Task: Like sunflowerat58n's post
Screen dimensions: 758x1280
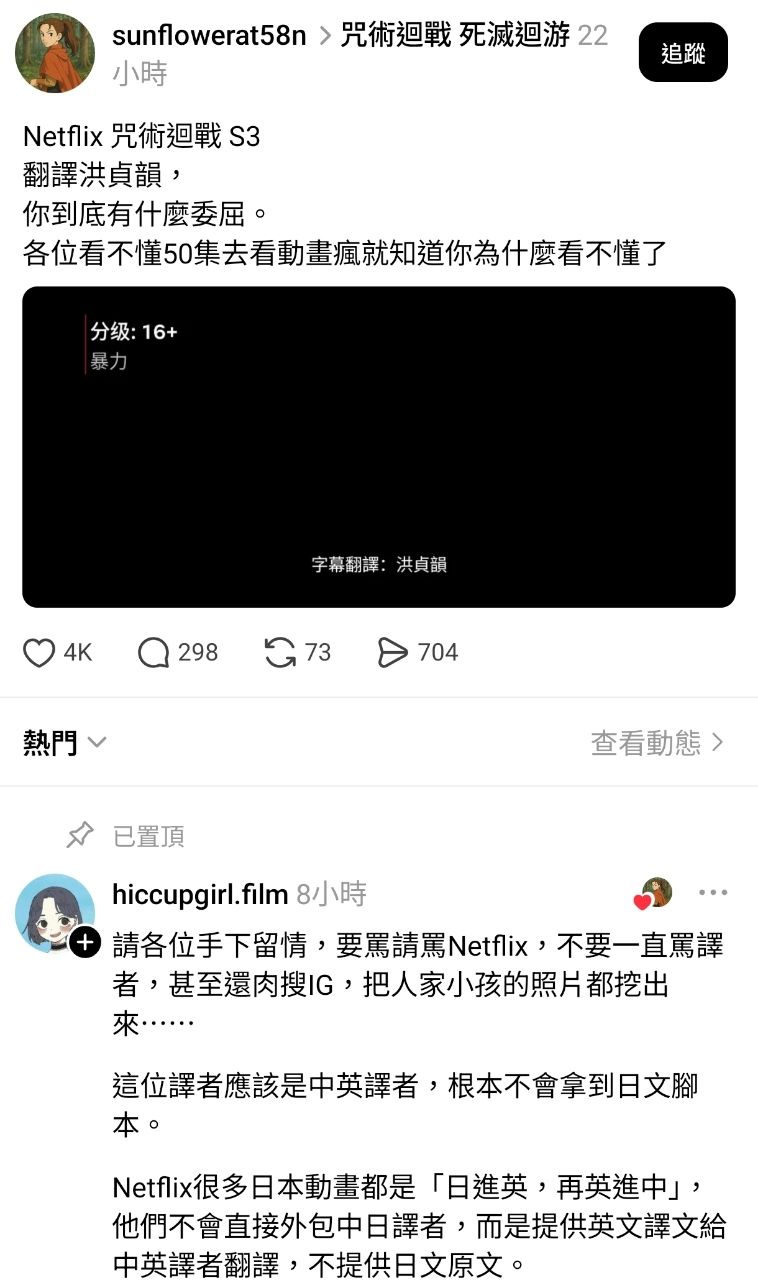Action: [x=39, y=653]
